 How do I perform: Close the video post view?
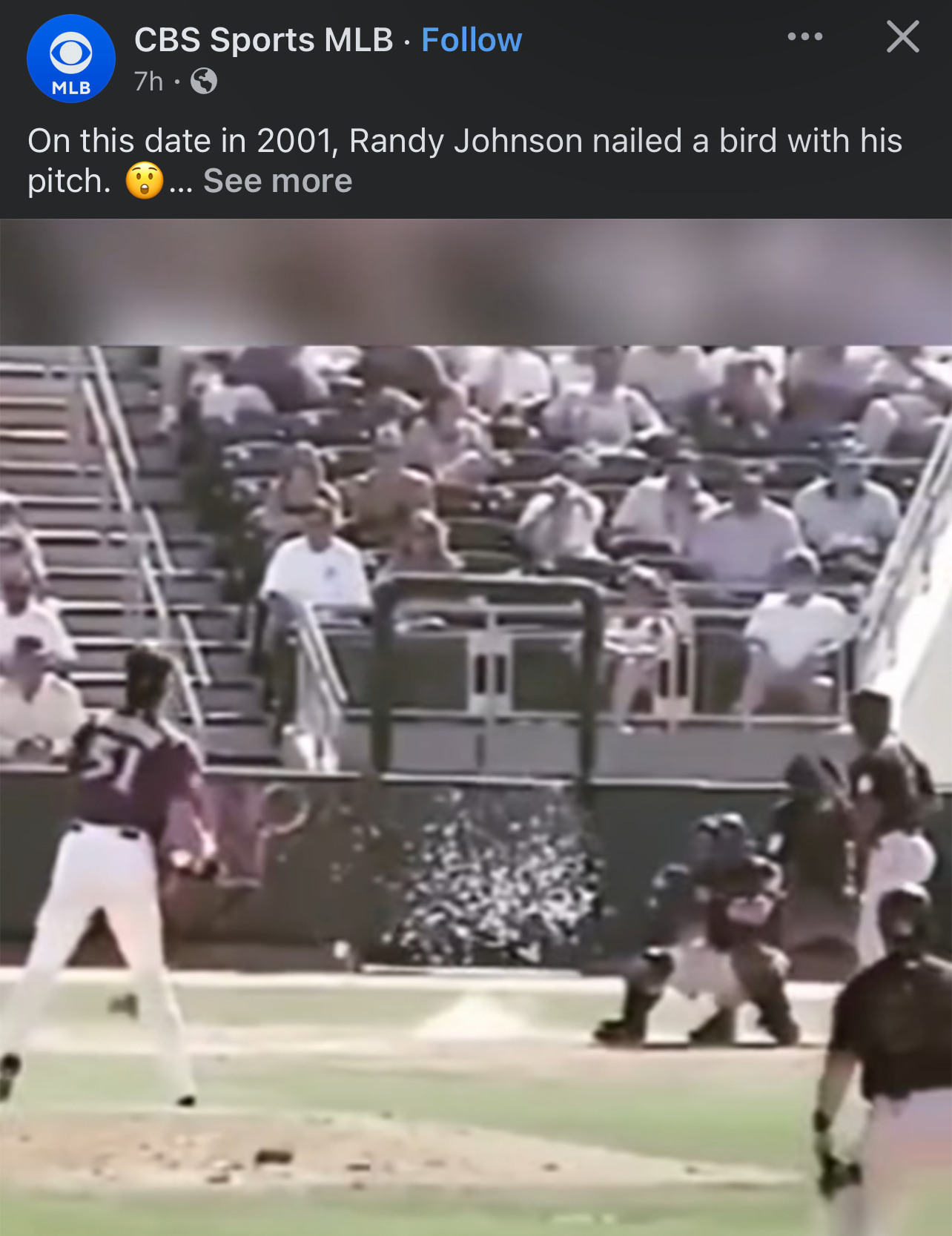click(x=902, y=36)
